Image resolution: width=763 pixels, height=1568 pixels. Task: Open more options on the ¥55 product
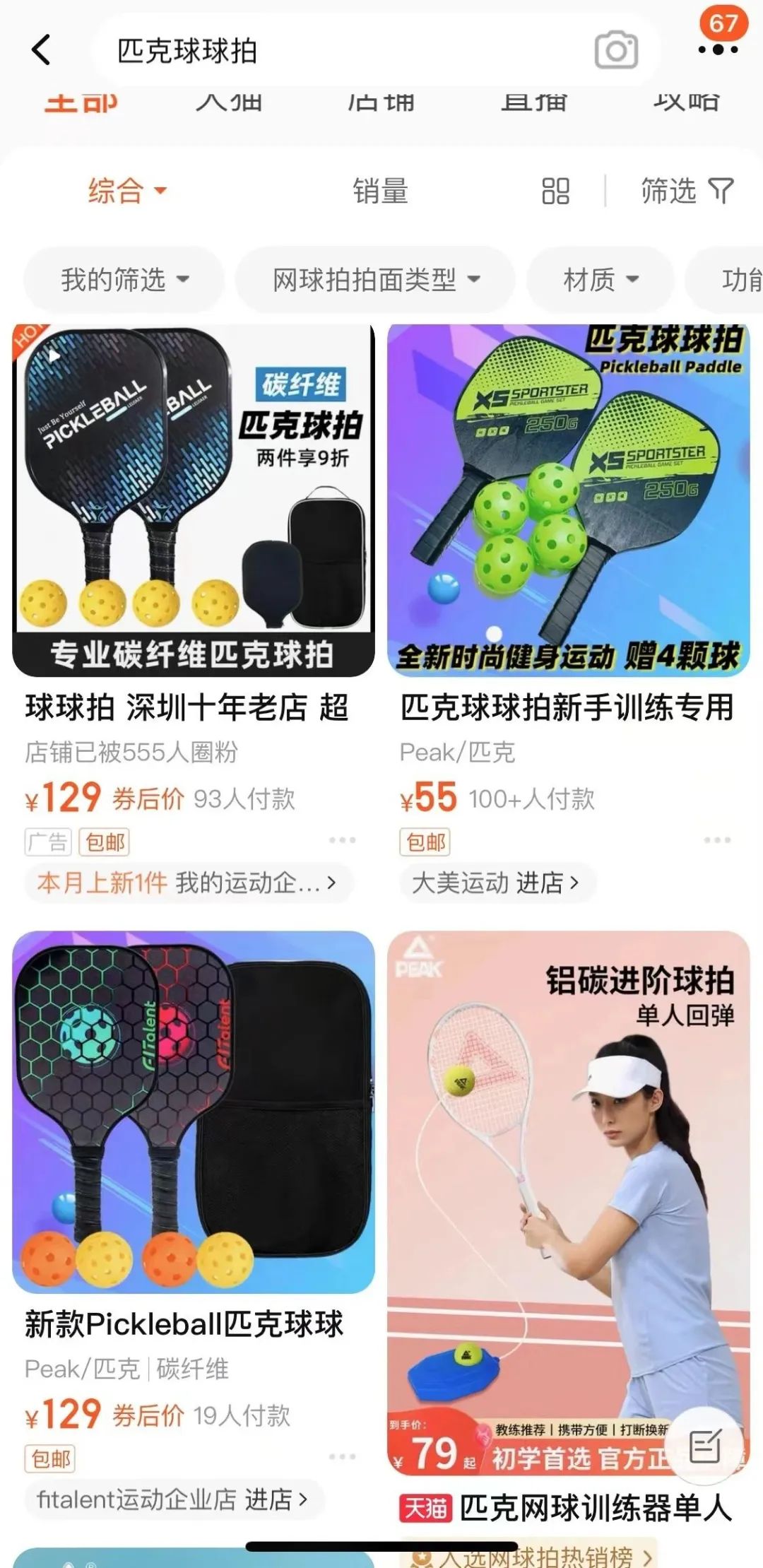coord(716,840)
